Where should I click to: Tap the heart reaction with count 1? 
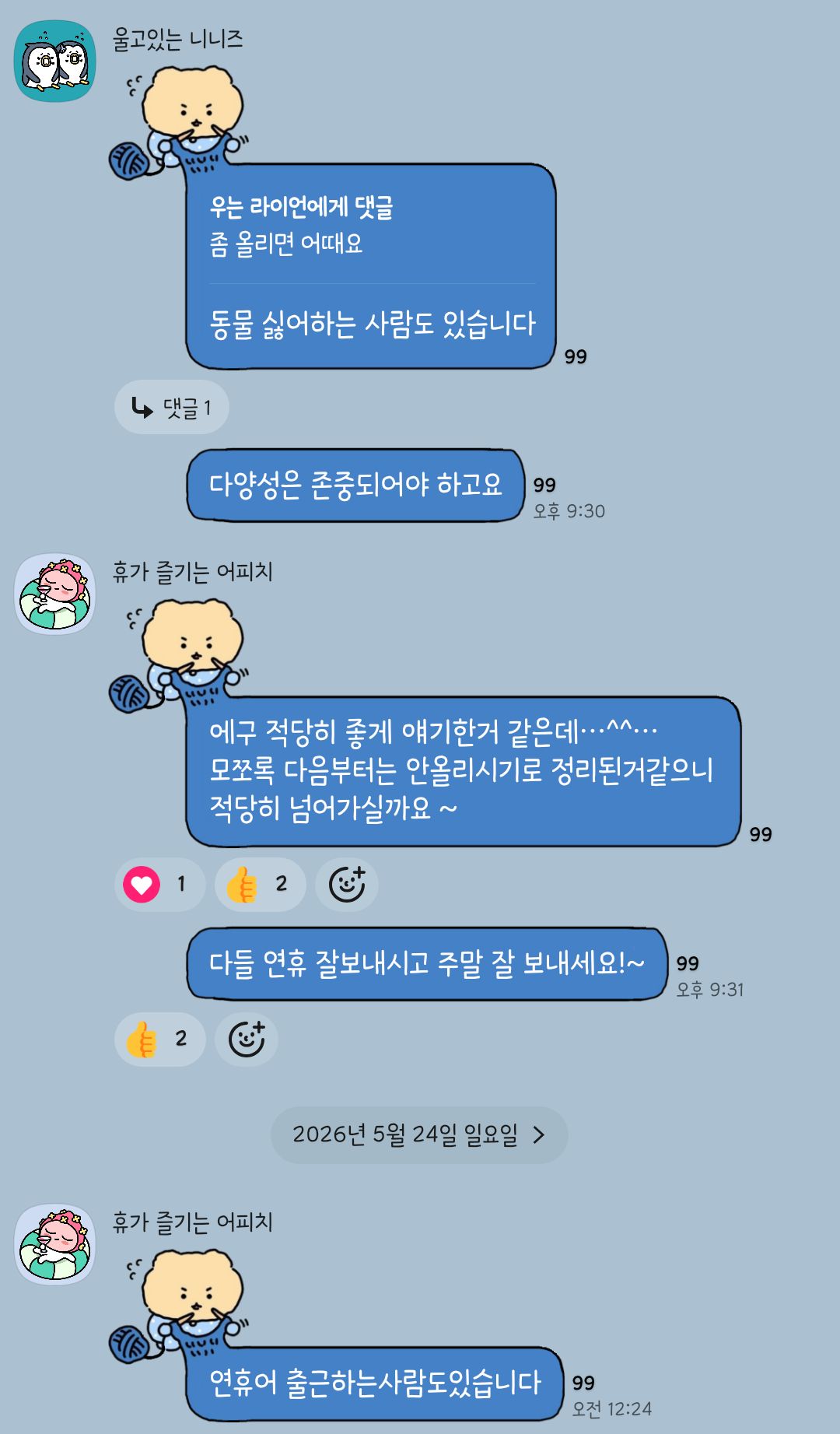point(160,885)
